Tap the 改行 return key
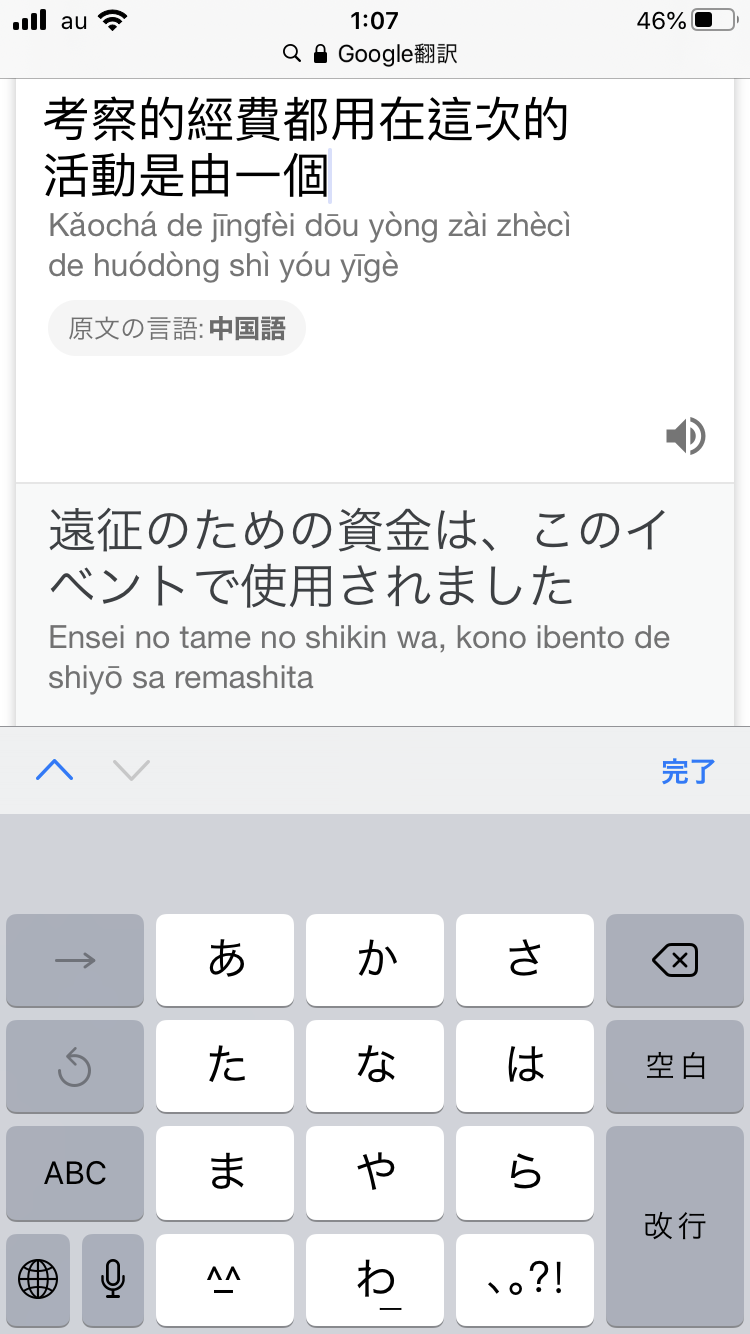This screenshot has height=1334, width=750. pos(675,1225)
